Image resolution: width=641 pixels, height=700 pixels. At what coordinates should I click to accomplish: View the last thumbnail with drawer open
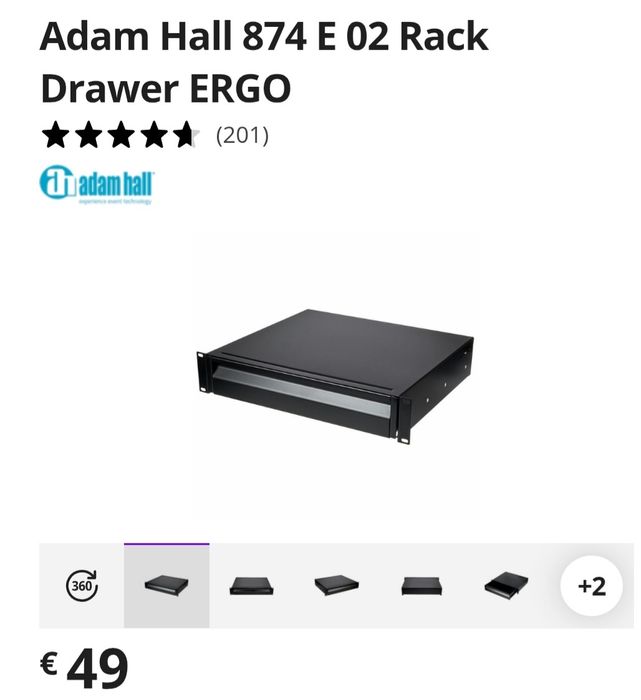coord(507,586)
